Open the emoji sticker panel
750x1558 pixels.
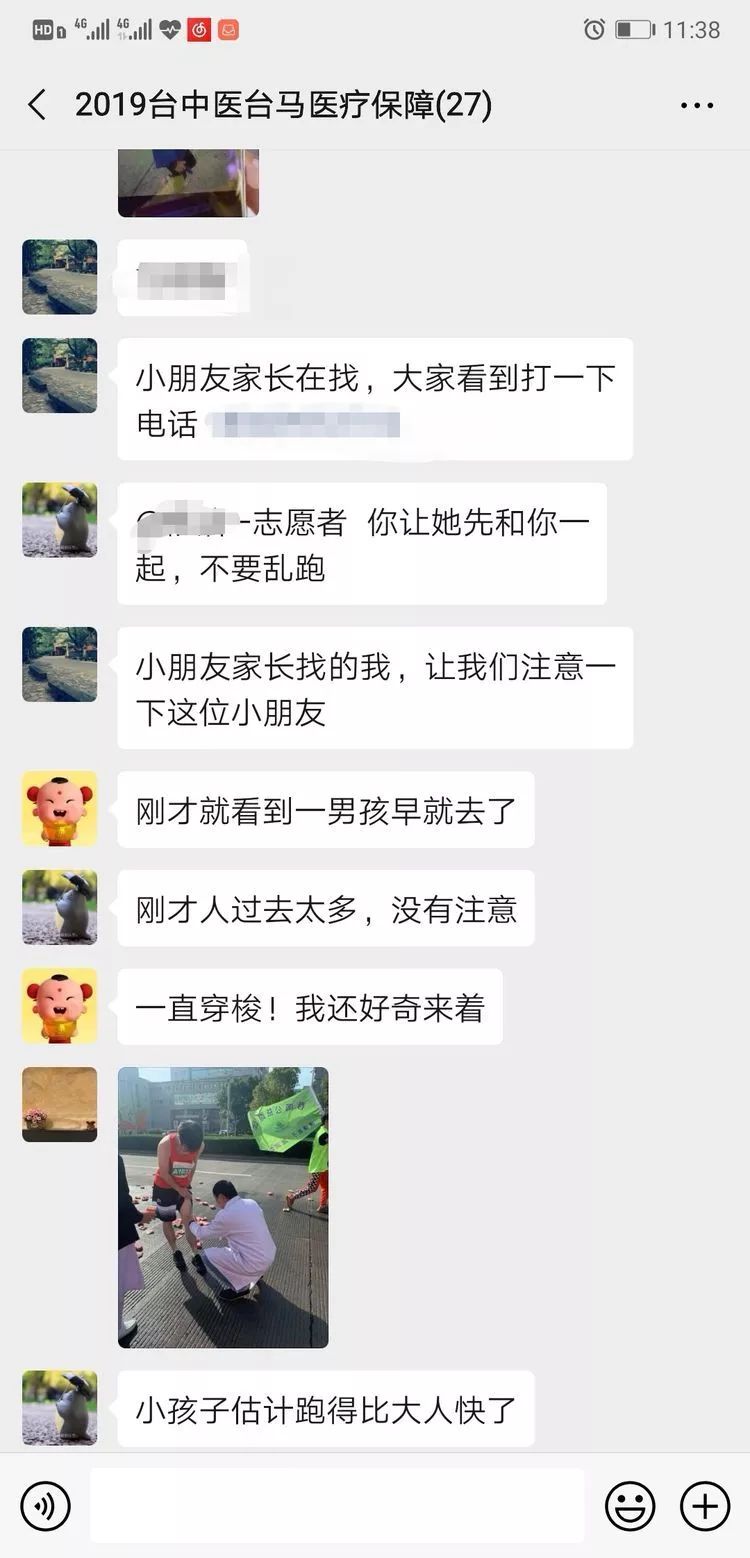[630, 1506]
